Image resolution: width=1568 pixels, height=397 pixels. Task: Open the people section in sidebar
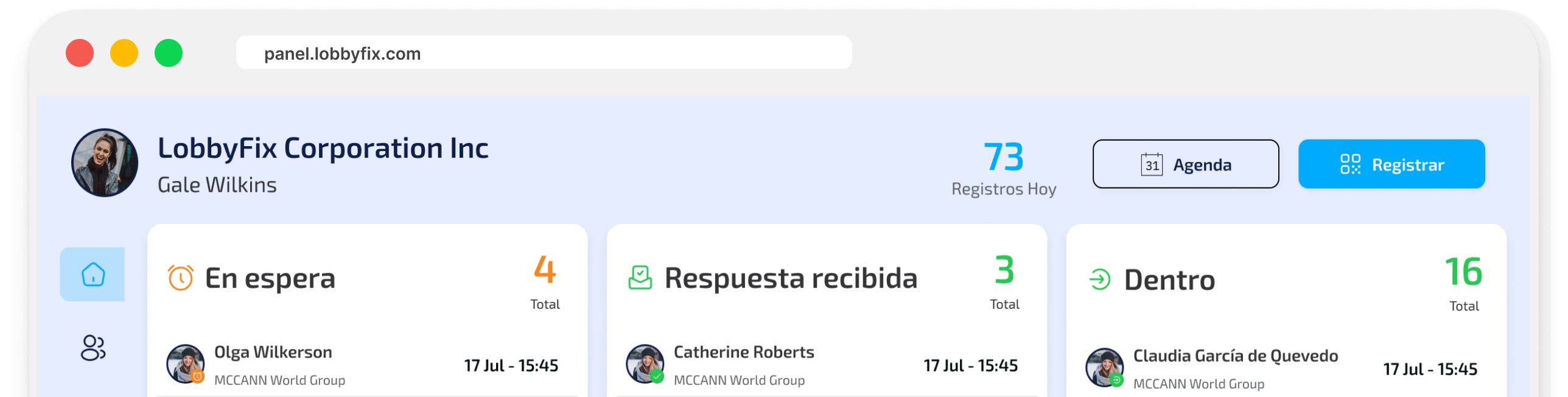tap(93, 348)
